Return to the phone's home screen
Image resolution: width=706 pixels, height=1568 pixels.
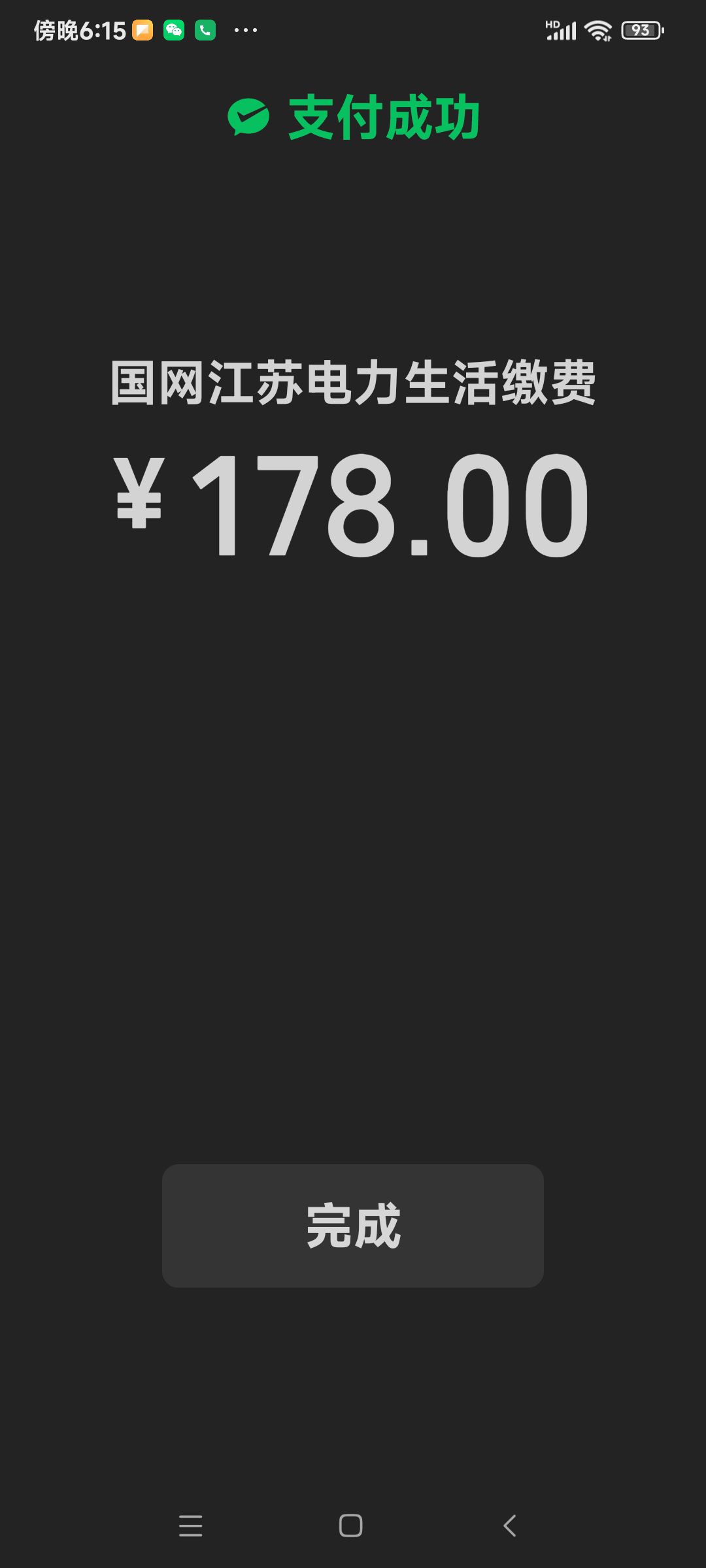pos(351,1526)
